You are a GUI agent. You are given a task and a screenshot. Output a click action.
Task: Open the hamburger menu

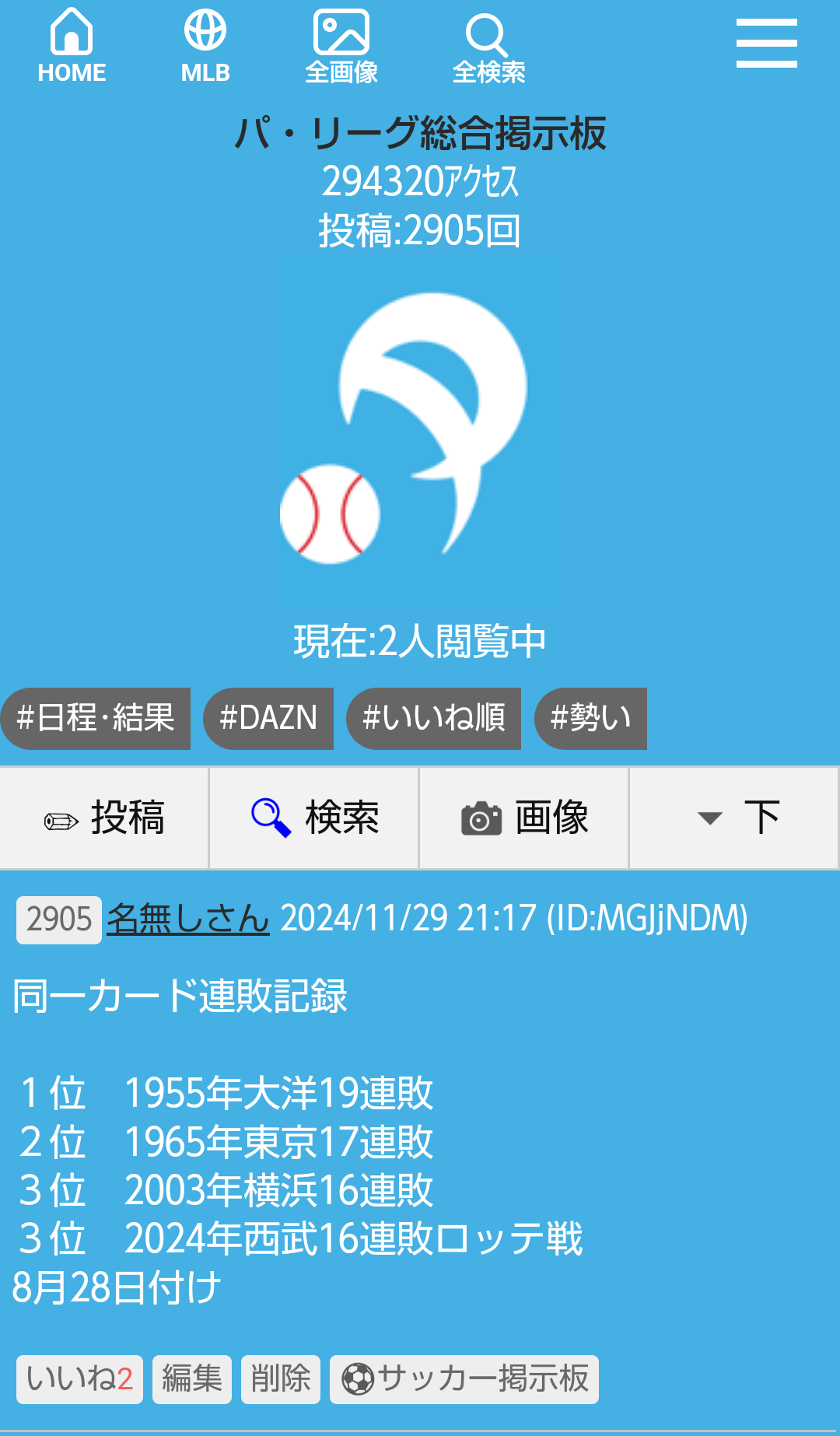tap(767, 44)
